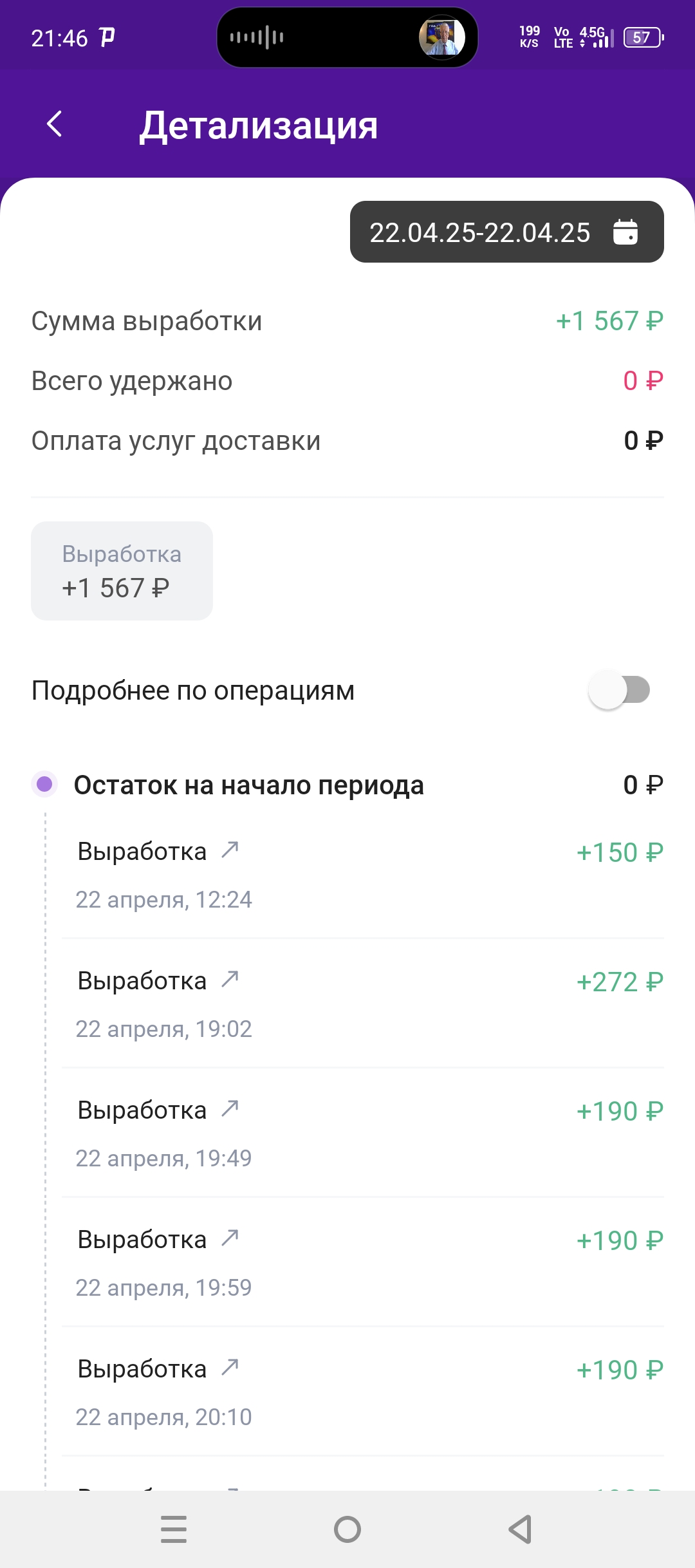Image resolution: width=695 pixels, height=1568 pixels.
Task: Open the +272 ₽ Выработка entry at 19:02
Action: 363,1003
